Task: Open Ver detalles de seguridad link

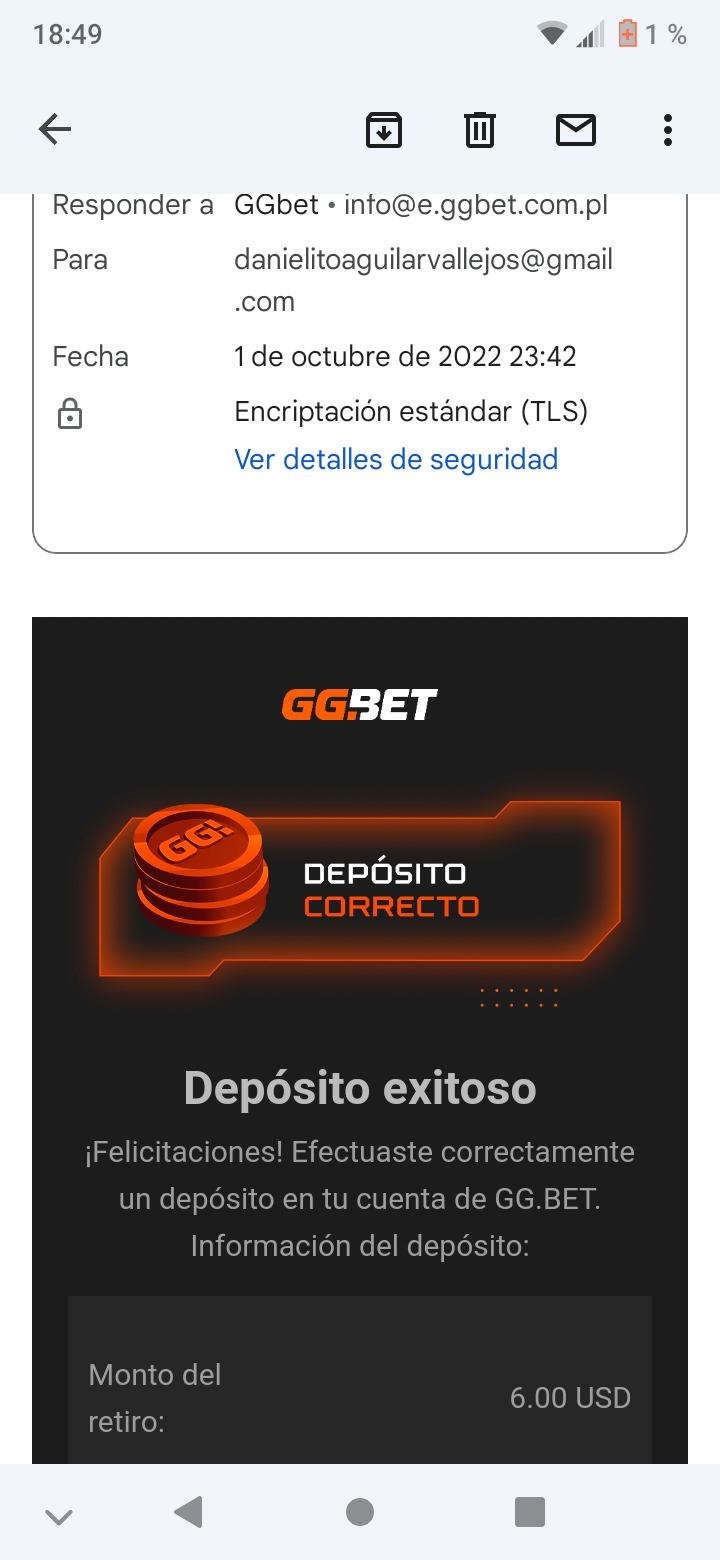Action: point(395,459)
